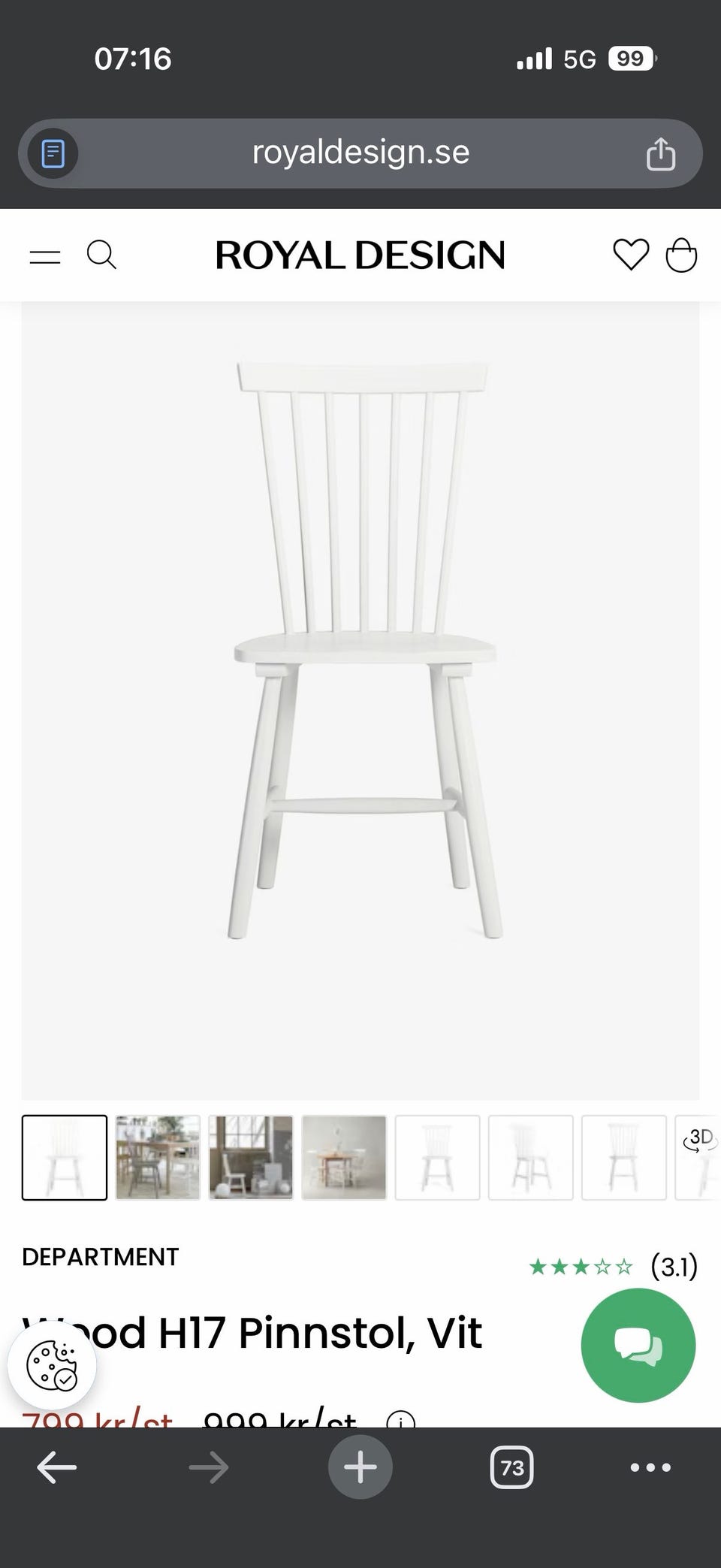Open the green live chat button
The height and width of the screenshot is (1568, 721).
638,1346
